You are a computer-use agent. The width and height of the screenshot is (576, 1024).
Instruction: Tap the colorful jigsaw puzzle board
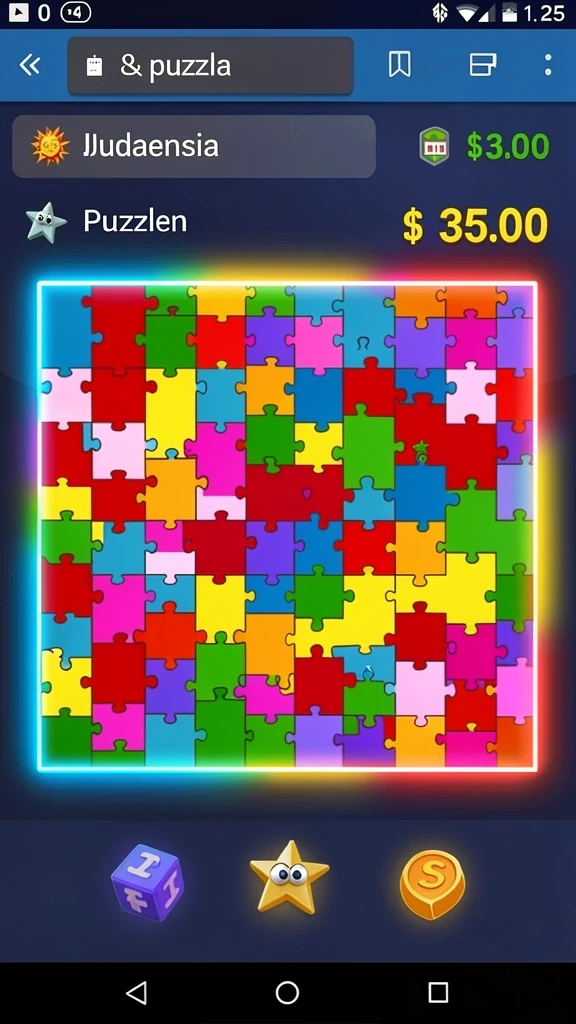click(287, 526)
